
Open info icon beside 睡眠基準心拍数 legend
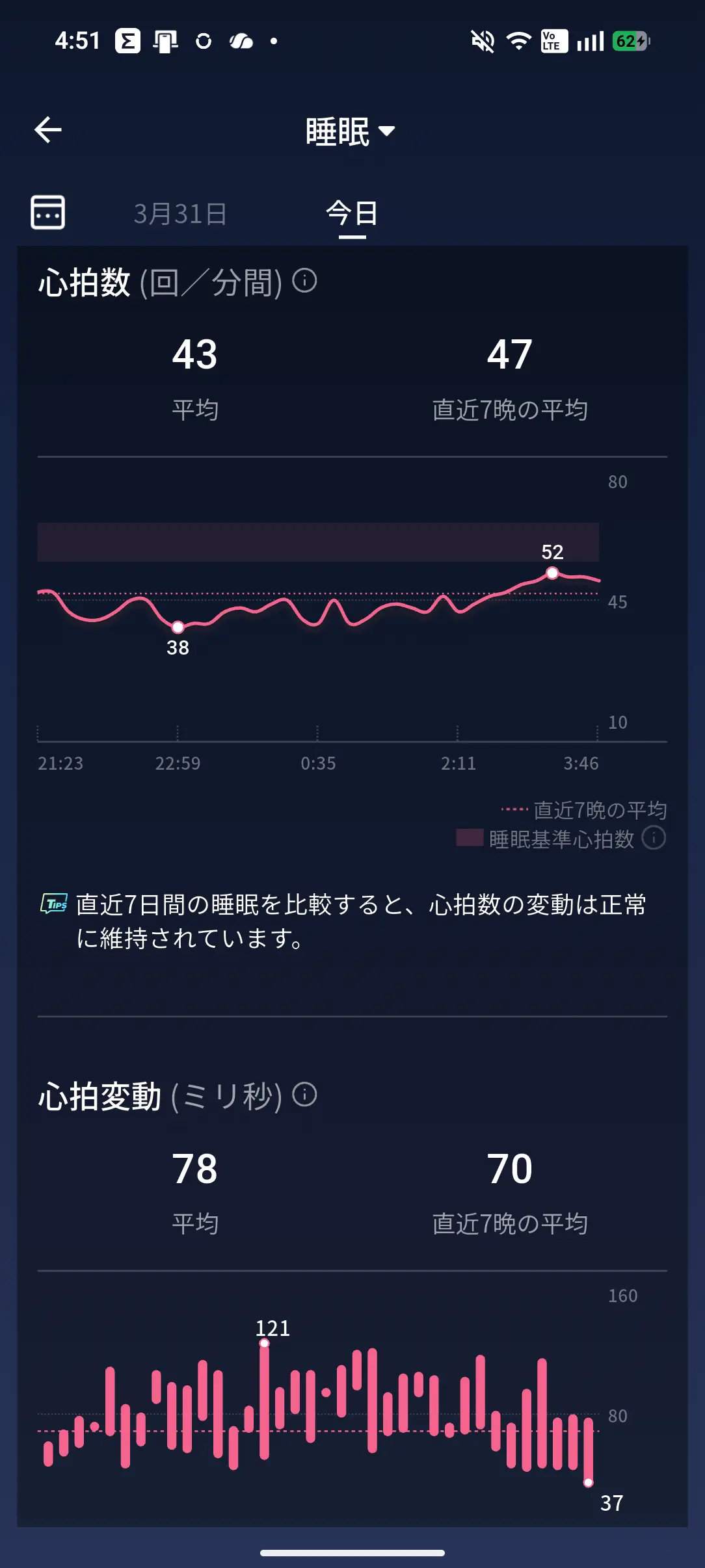[654, 838]
